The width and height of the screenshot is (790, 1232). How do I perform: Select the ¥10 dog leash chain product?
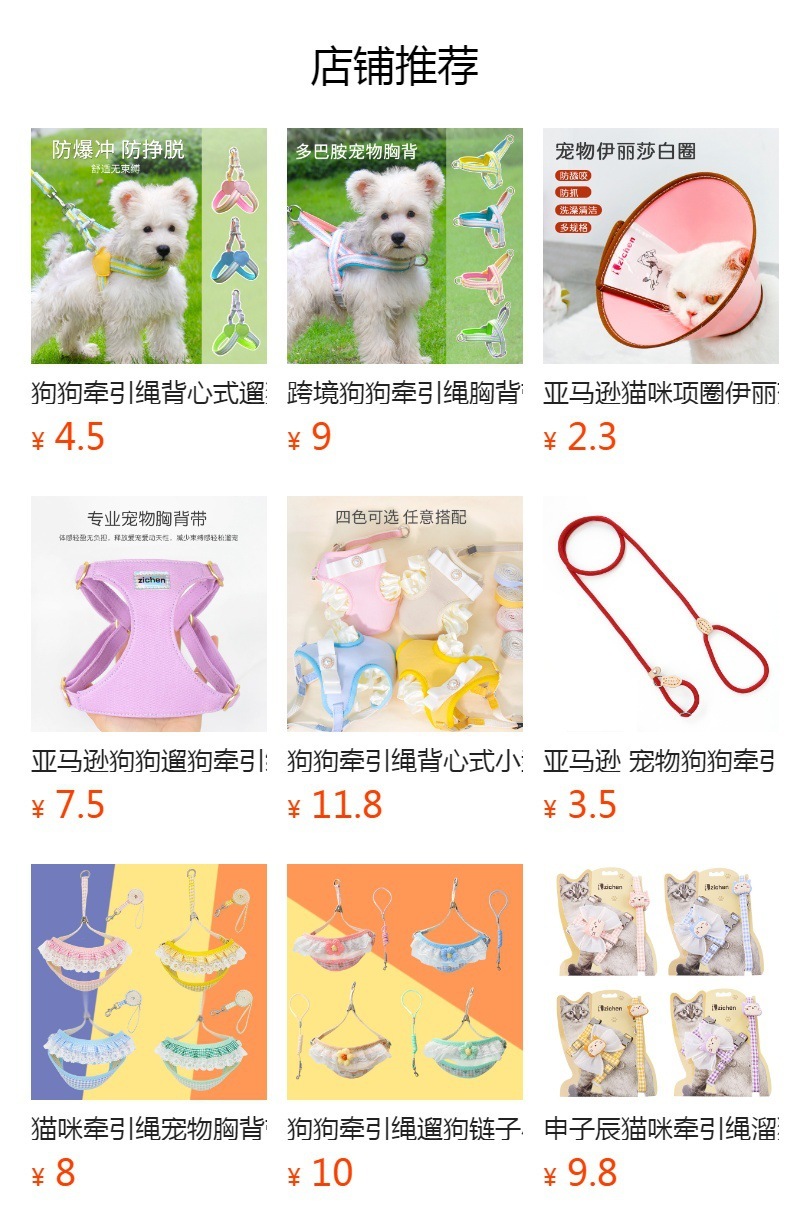point(404,982)
